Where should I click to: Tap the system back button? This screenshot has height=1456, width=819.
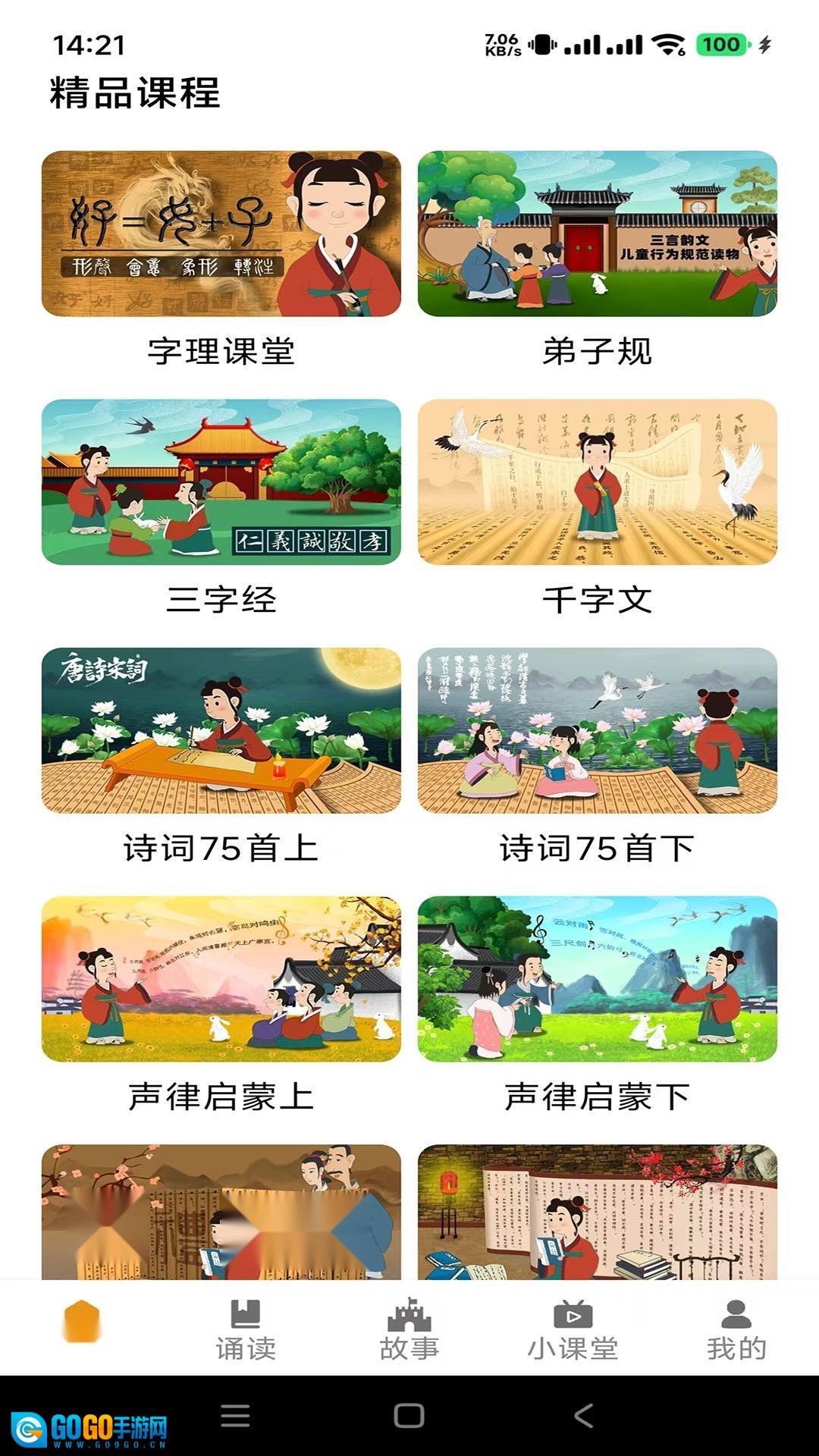pyautogui.click(x=583, y=1416)
